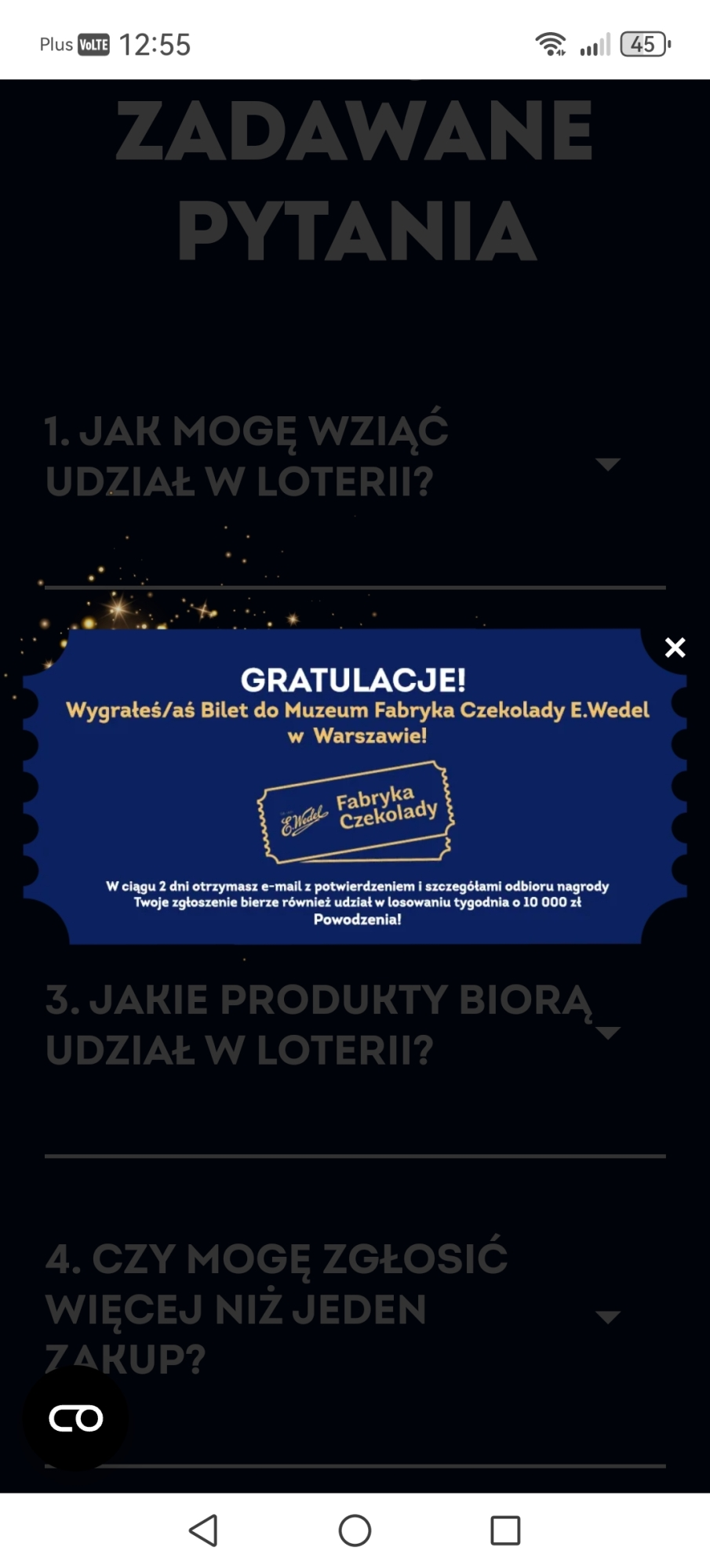Open the floating chat widget button
The width and height of the screenshot is (710, 1568).
[x=76, y=1418]
